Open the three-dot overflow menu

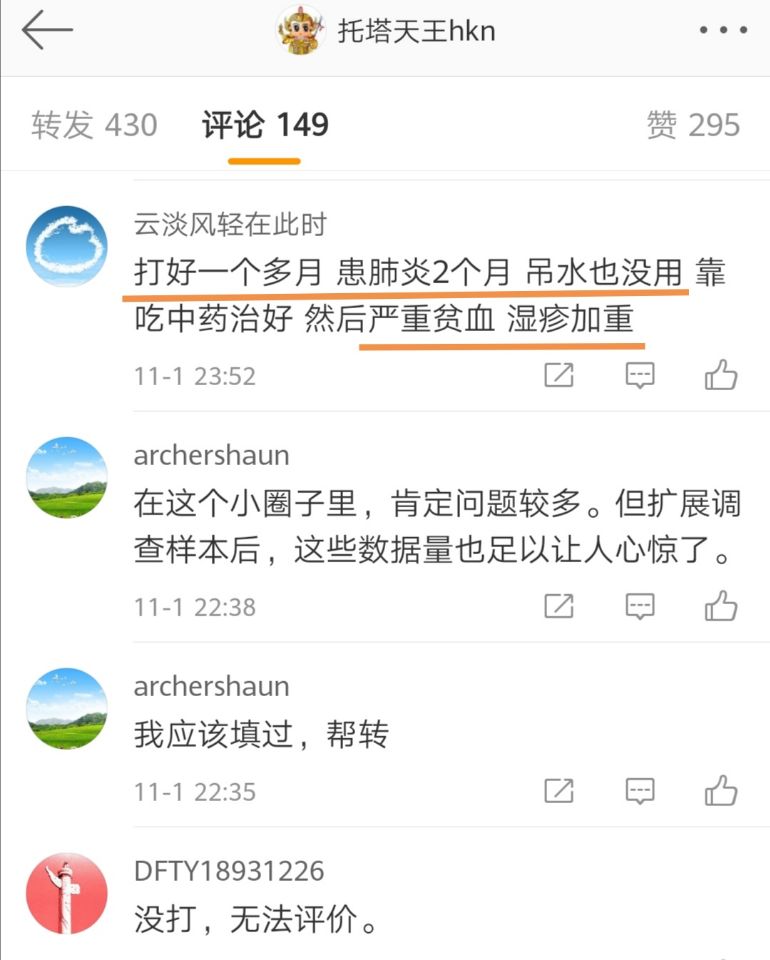click(x=723, y=31)
